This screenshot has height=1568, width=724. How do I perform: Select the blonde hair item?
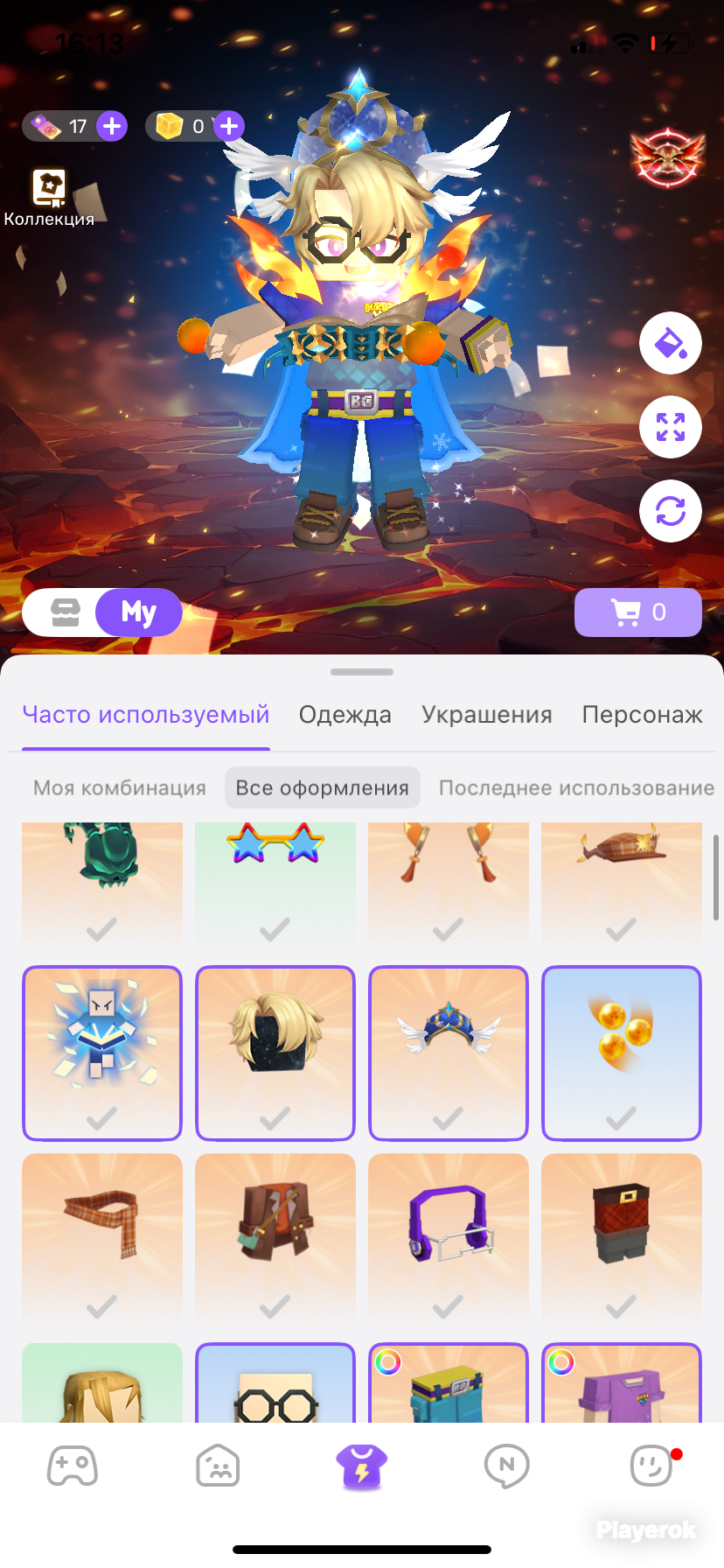pos(275,1053)
